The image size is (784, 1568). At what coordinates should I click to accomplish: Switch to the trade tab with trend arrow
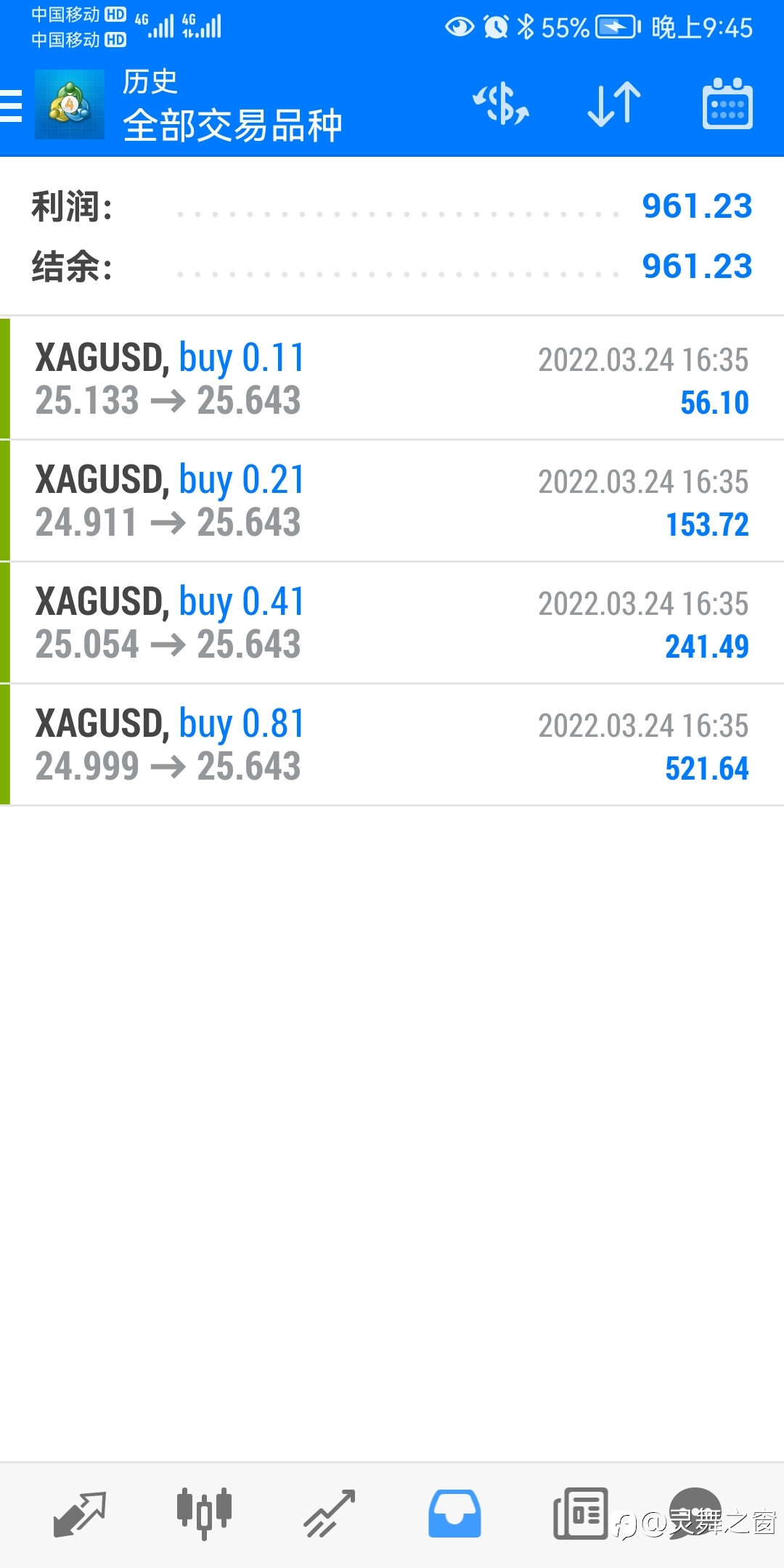click(x=330, y=1514)
